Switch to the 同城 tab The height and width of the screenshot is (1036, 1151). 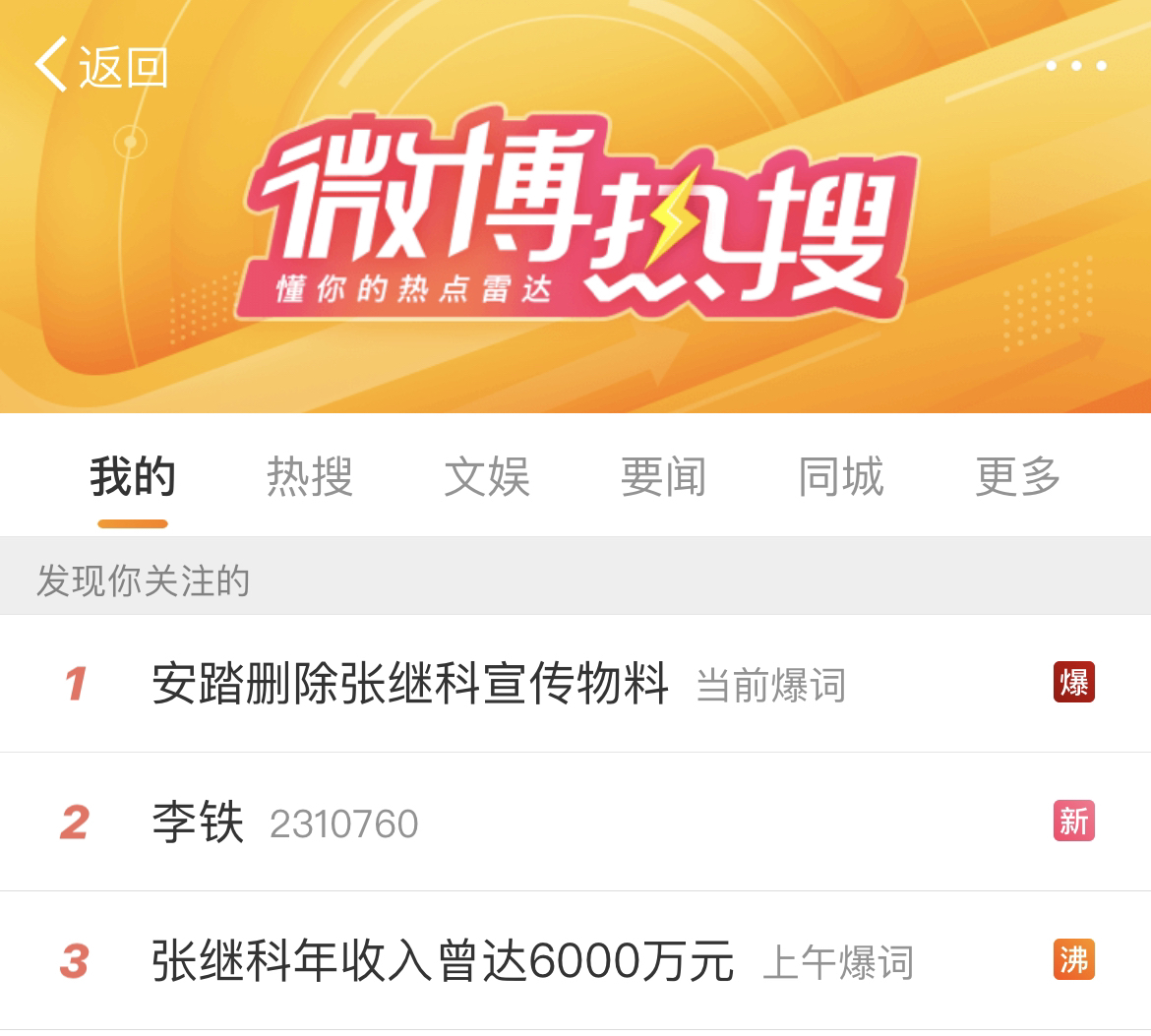tap(841, 478)
